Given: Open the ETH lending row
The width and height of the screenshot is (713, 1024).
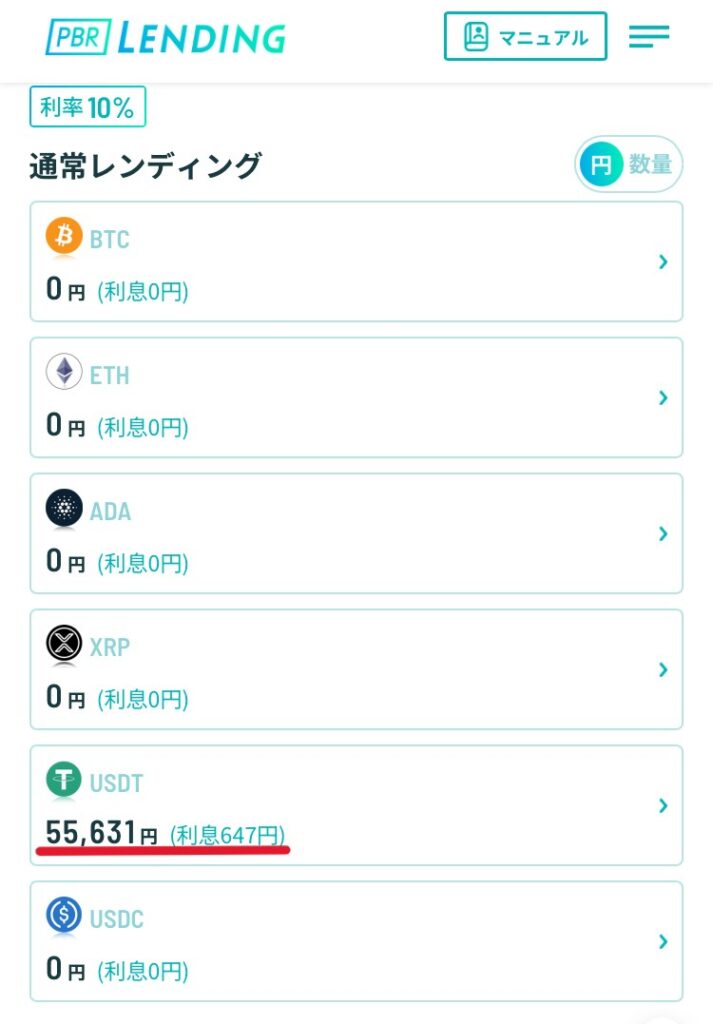Looking at the screenshot, I should coord(356,398).
